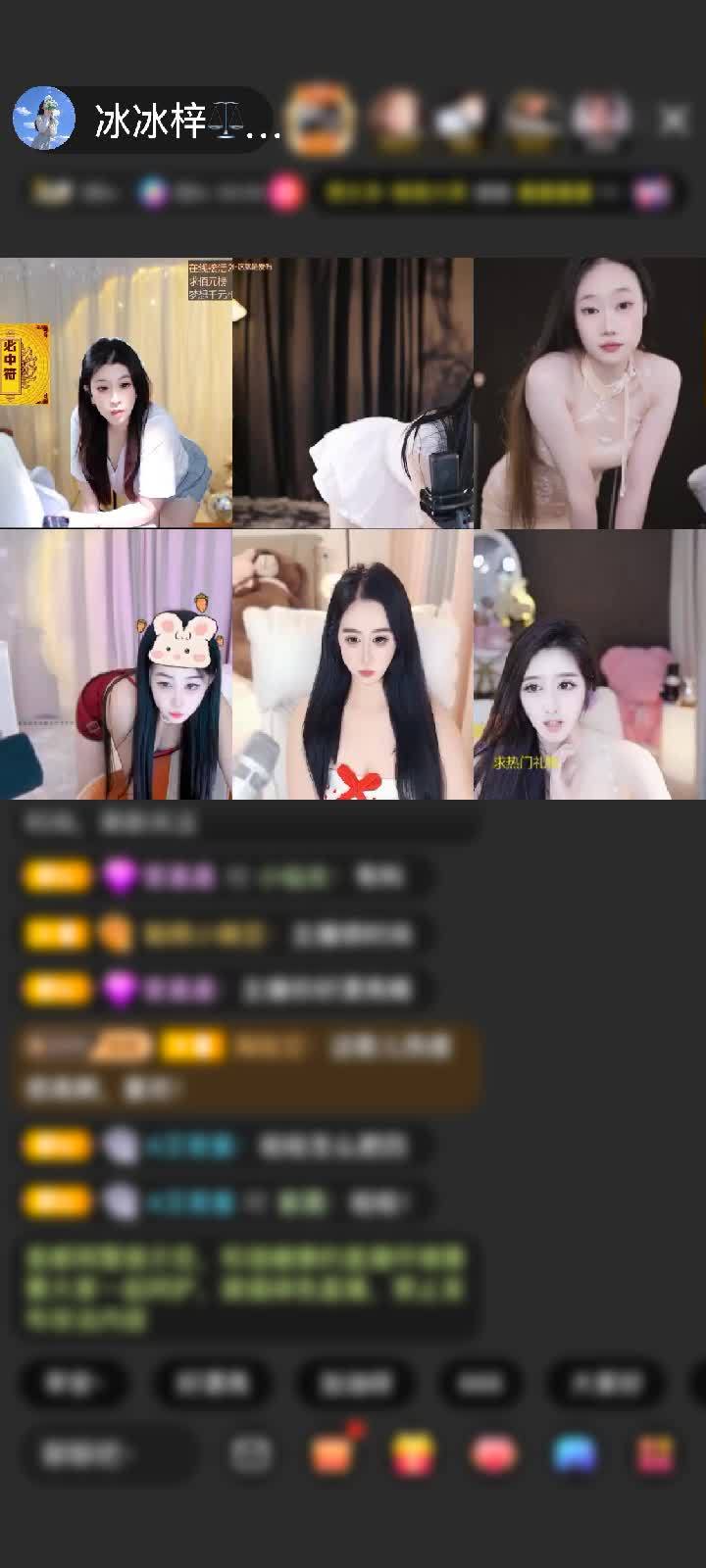Tap the blue icon in the bottom bar
The height and width of the screenshot is (1568, 706).
pos(575,1454)
